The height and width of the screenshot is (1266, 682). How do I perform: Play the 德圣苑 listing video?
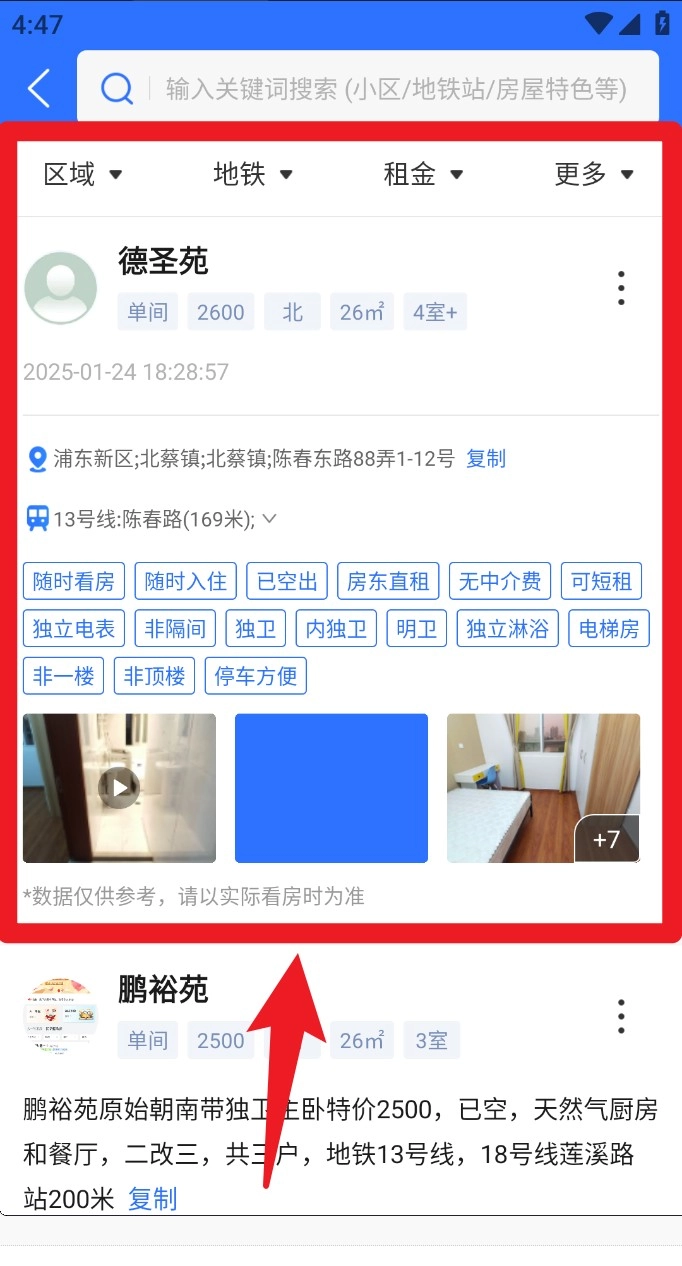(x=120, y=787)
